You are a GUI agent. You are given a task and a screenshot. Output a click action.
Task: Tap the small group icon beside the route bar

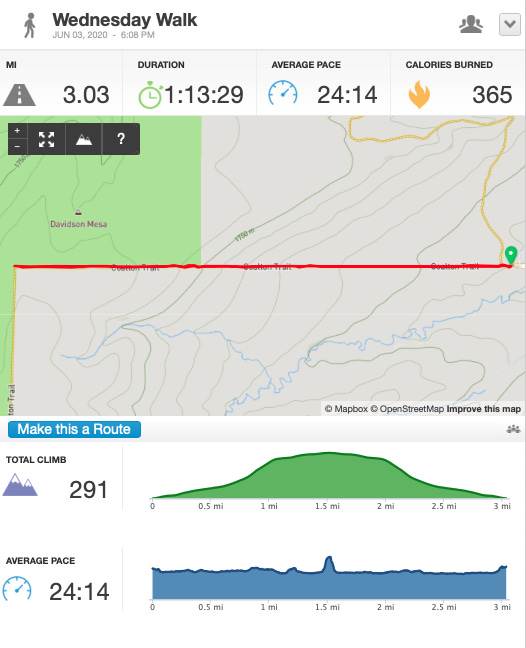tap(513, 429)
